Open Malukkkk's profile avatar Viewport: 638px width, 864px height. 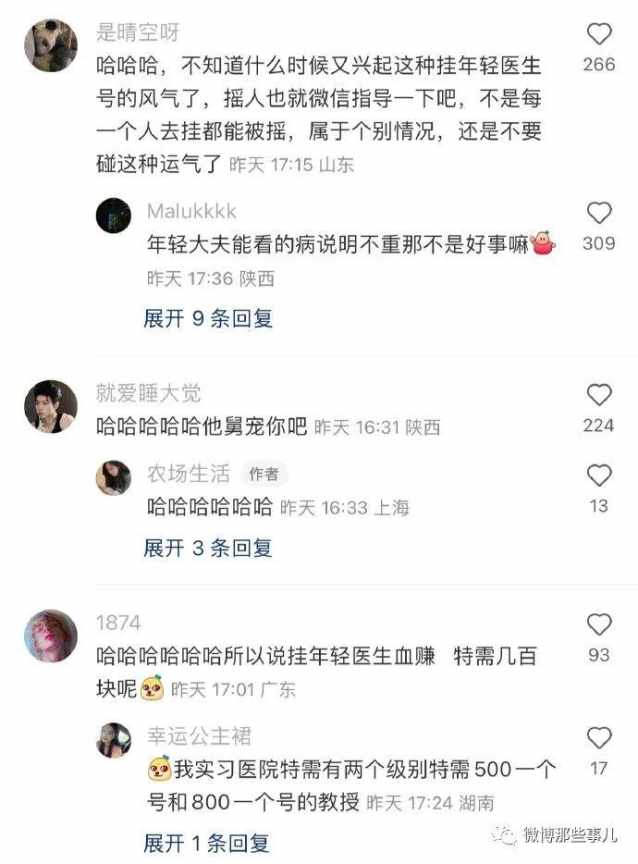tap(114, 216)
